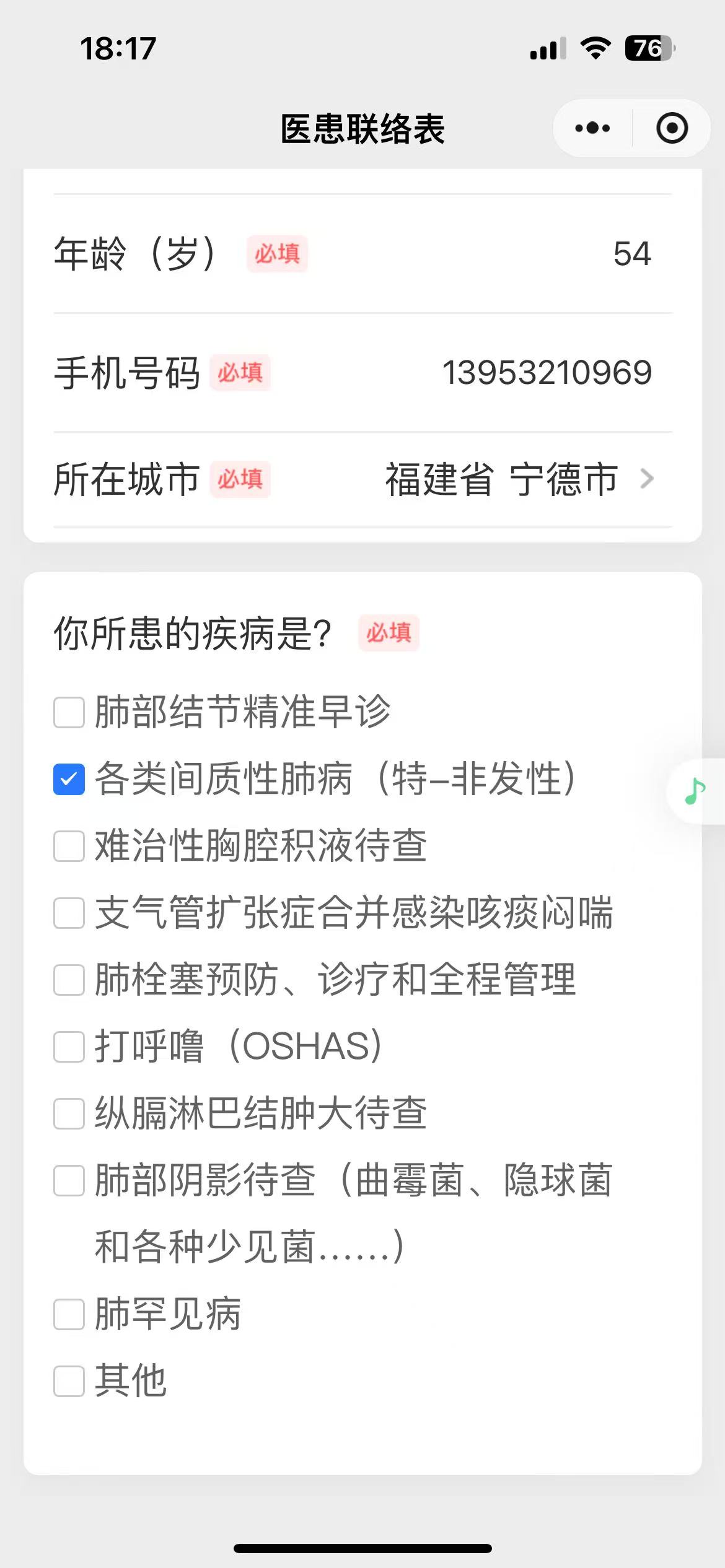The height and width of the screenshot is (1568, 725).
Task: Tick 支气管扩张症合并感染咳痰闷喘
Action: (x=69, y=913)
